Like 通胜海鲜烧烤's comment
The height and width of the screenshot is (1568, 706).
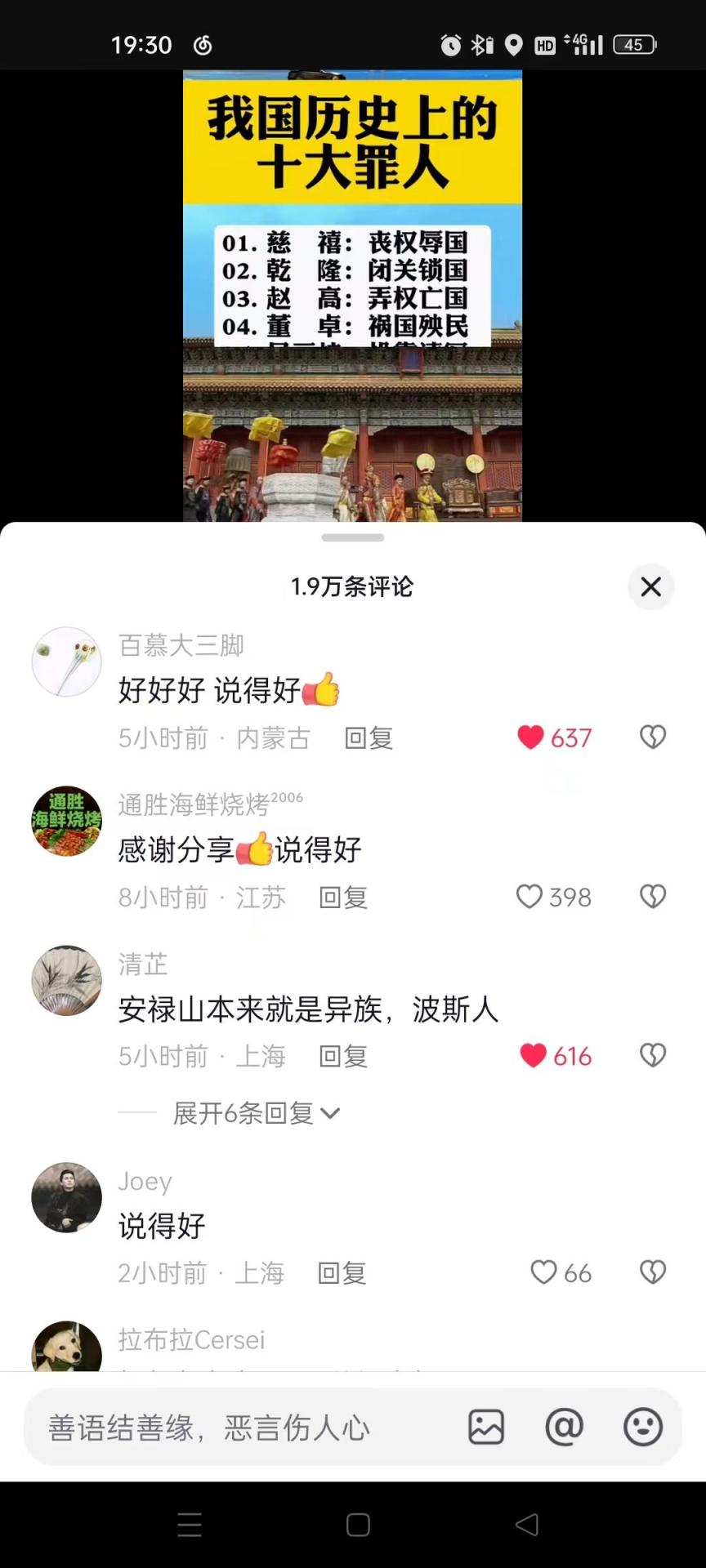[529, 897]
